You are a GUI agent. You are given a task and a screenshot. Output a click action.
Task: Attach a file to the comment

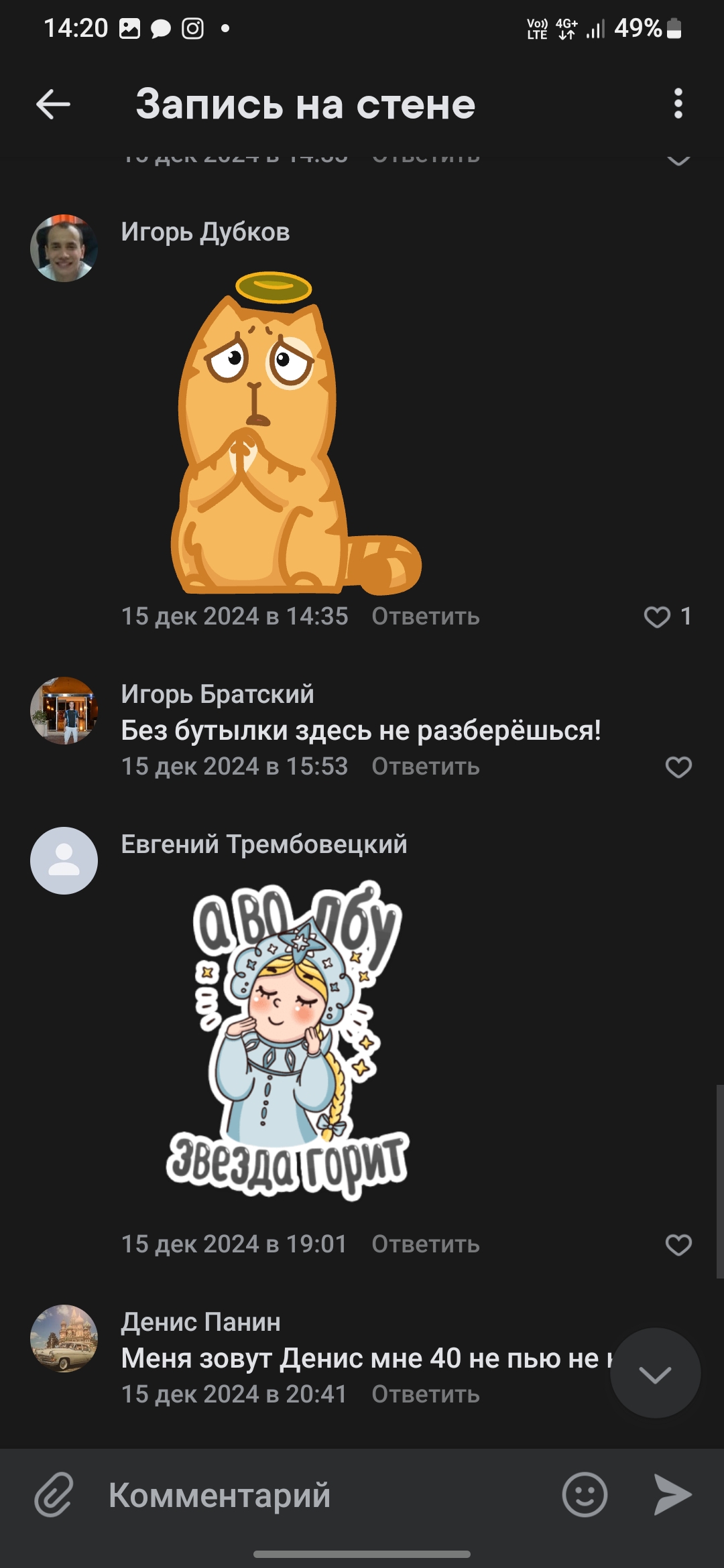point(54,1494)
